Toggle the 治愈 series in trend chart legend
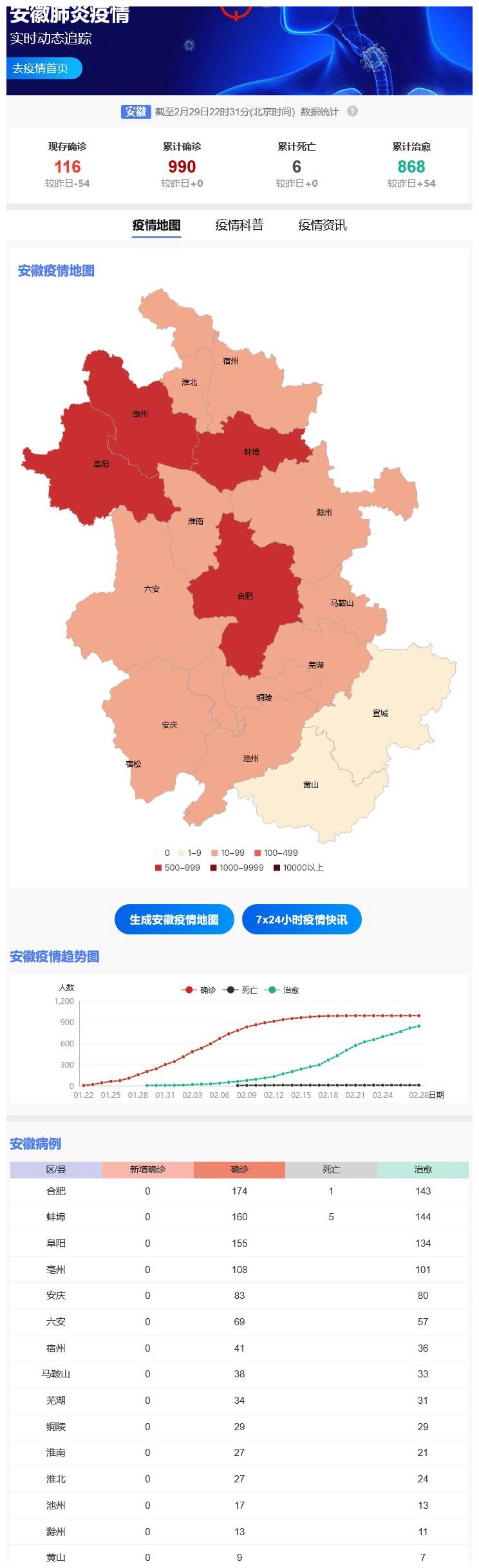 (283, 990)
